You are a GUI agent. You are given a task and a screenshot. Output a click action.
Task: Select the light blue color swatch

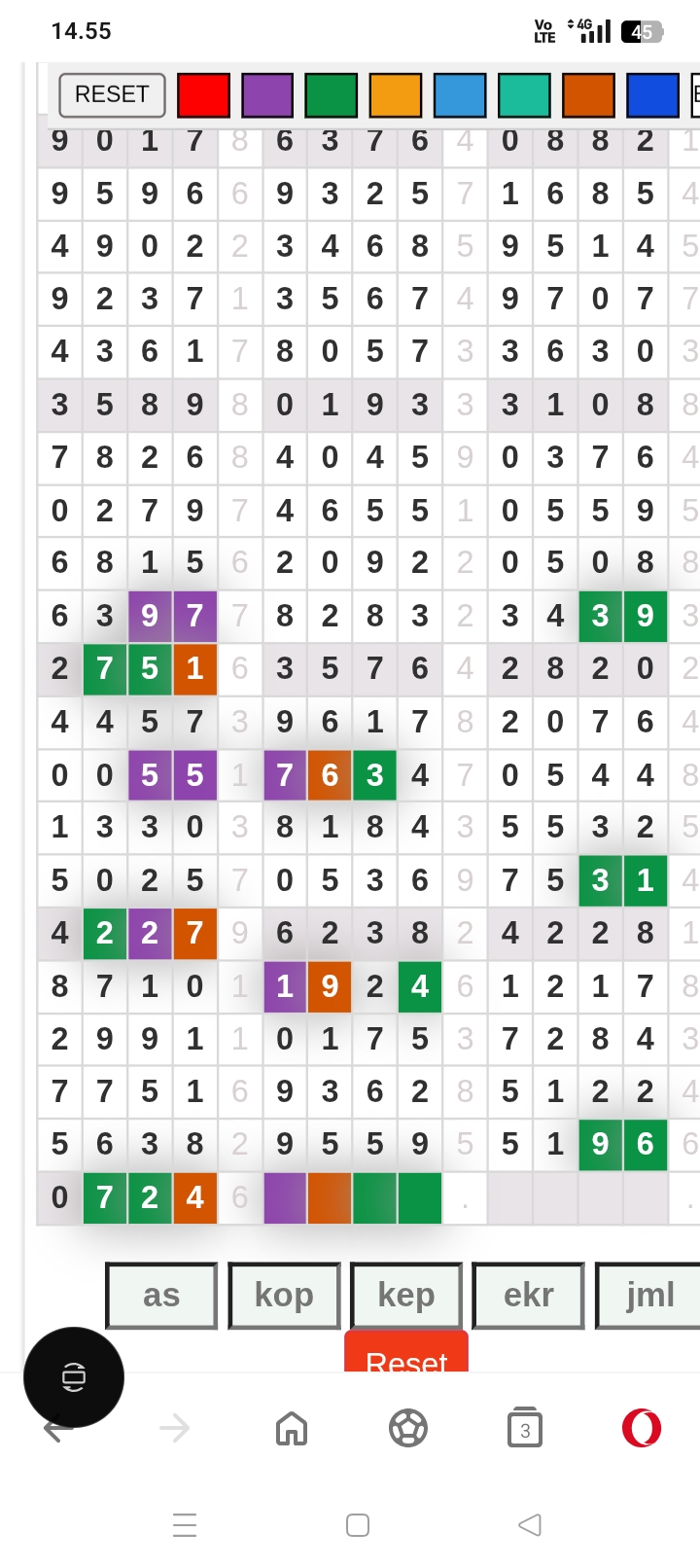point(460,95)
